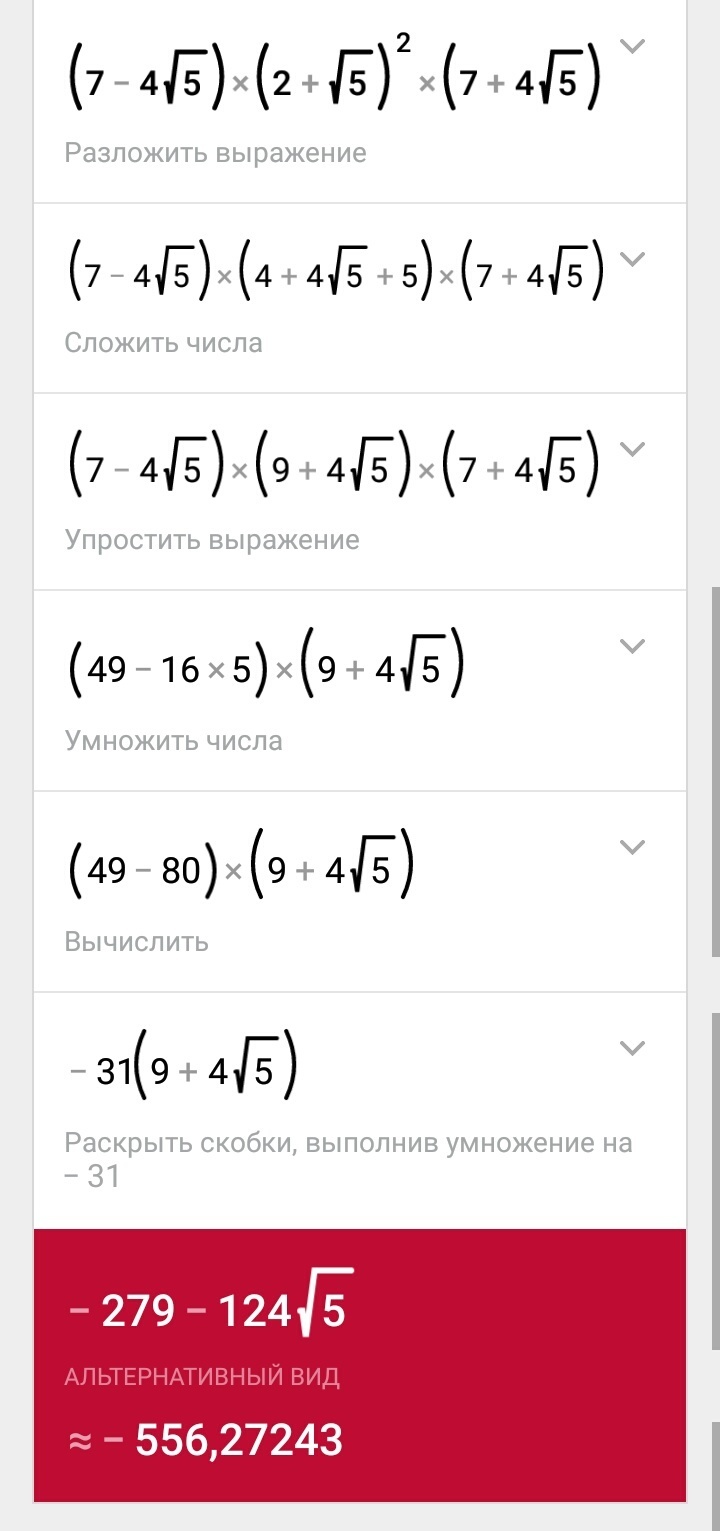Expand the 'Вычислить' step
Image resolution: width=720 pixels, height=1531 pixels.
pos(632,847)
